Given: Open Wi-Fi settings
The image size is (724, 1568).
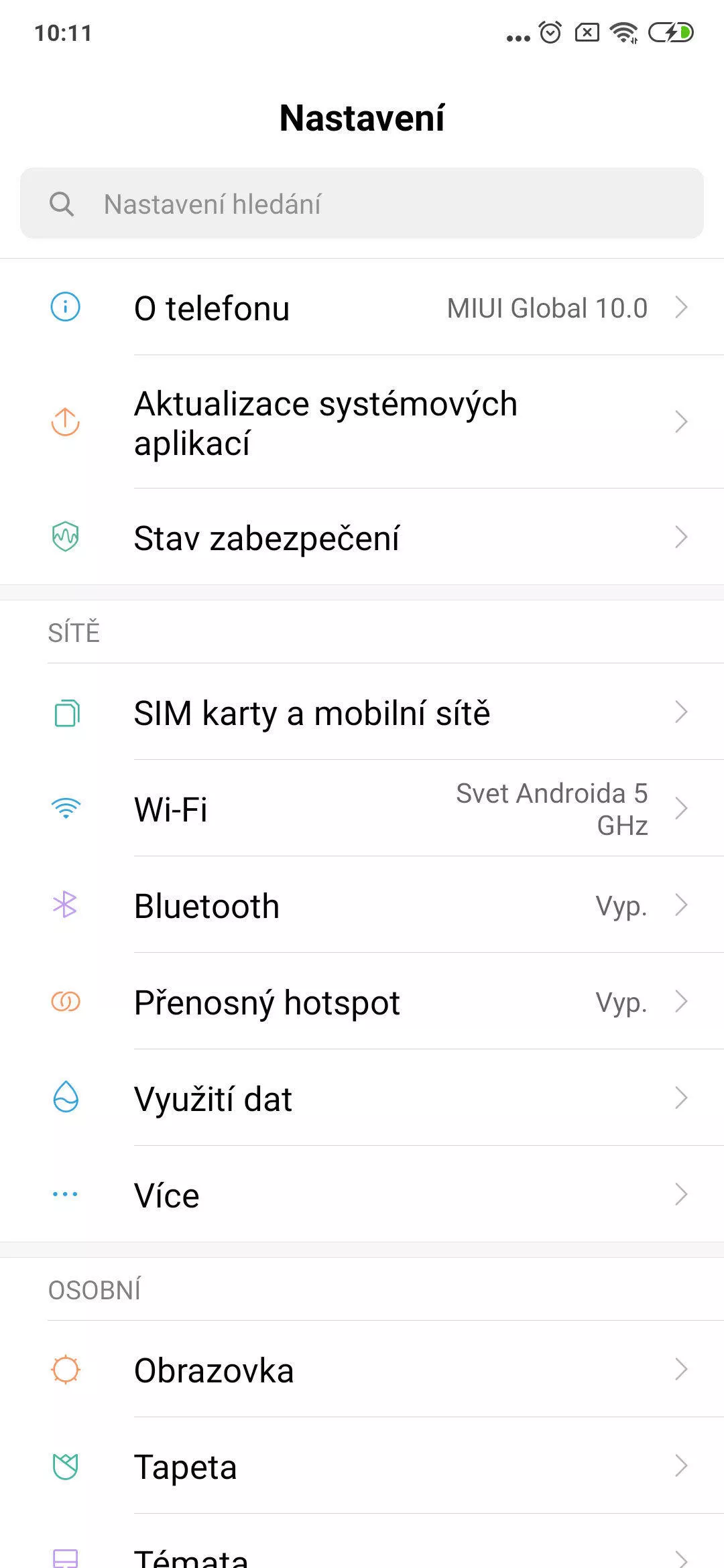Looking at the screenshot, I should point(362,808).
